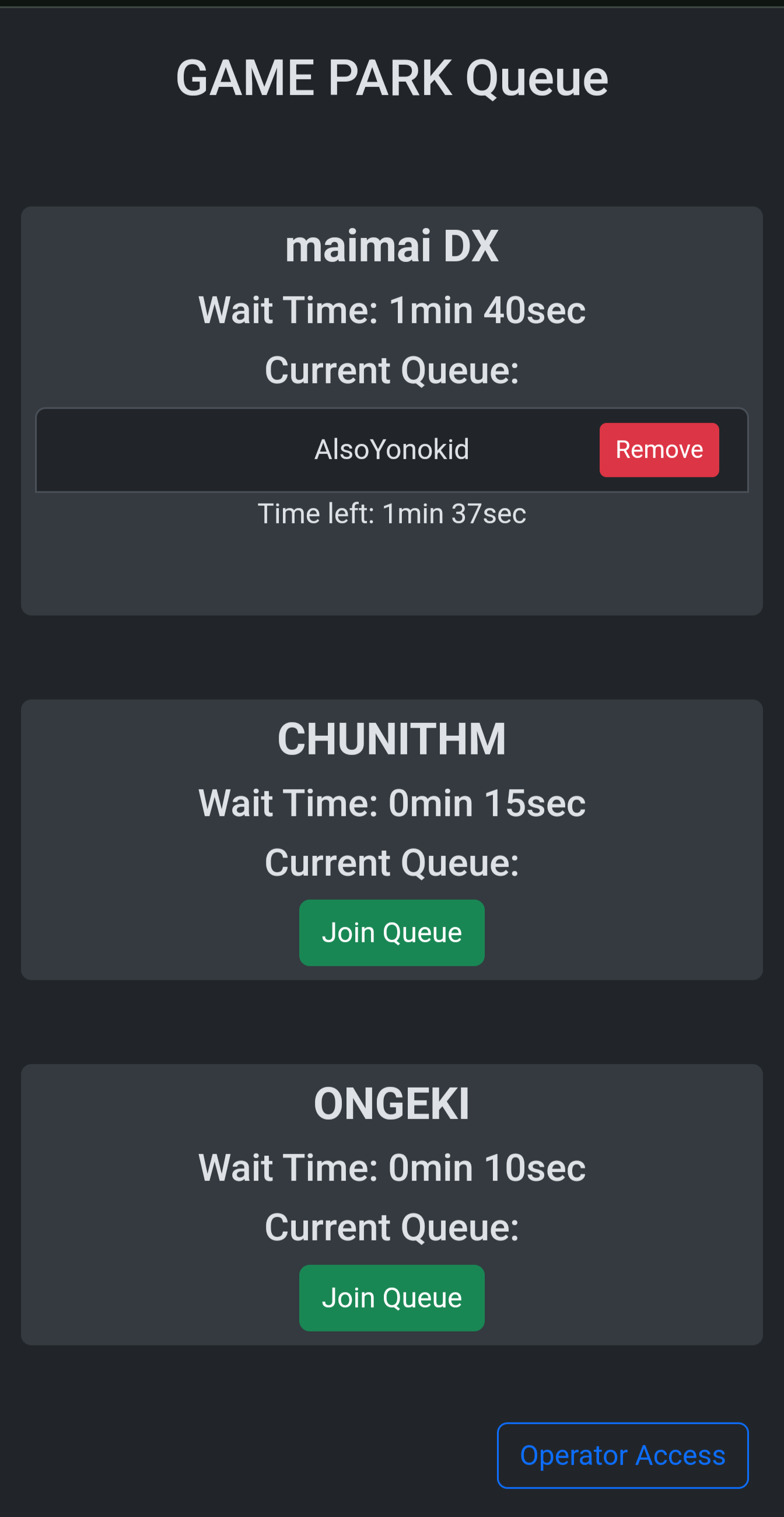The image size is (784, 1517).
Task: Click the ONGEKI panel header
Action: (x=391, y=1103)
